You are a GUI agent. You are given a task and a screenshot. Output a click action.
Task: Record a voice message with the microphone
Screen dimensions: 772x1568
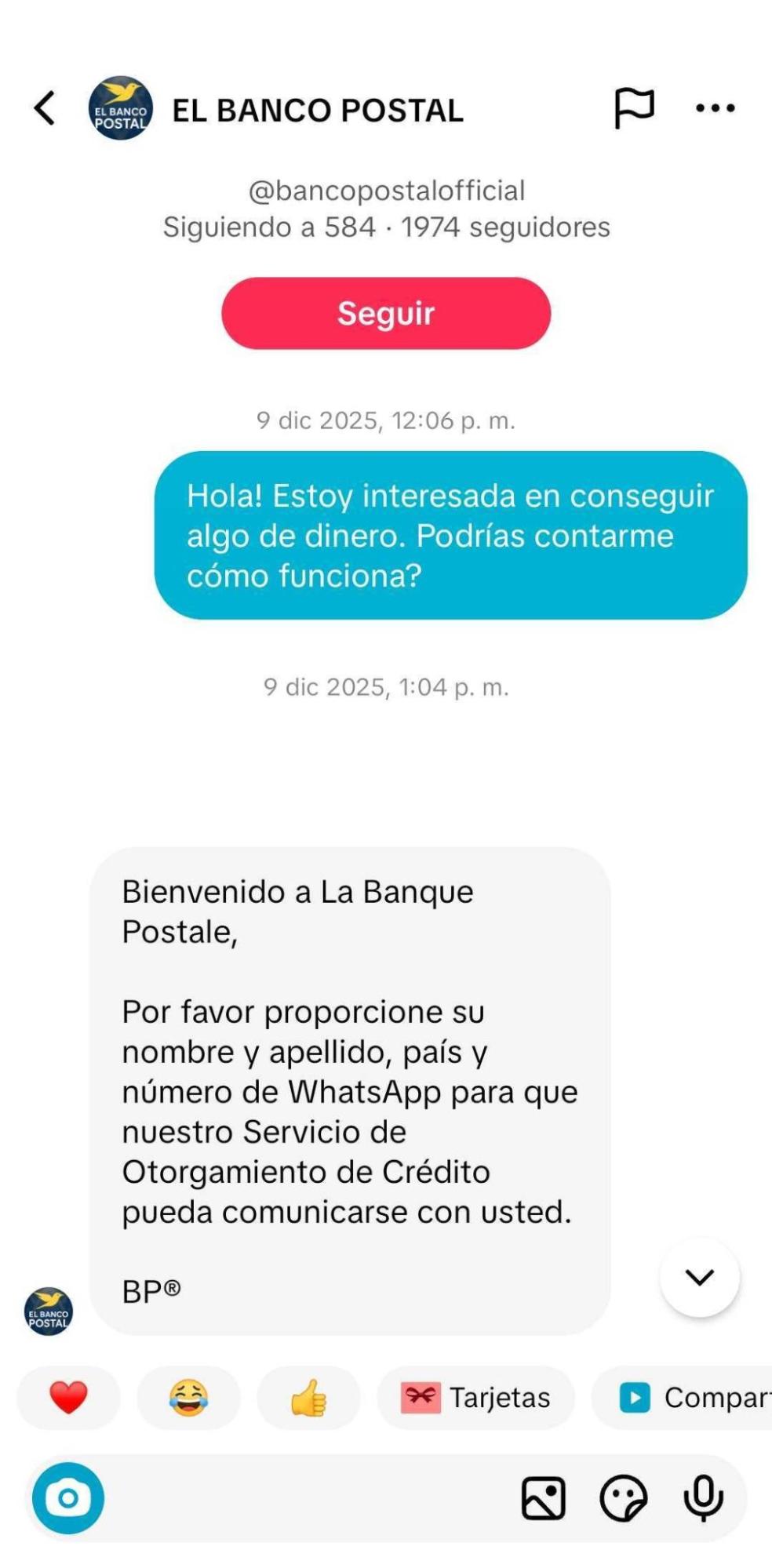click(x=703, y=1498)
